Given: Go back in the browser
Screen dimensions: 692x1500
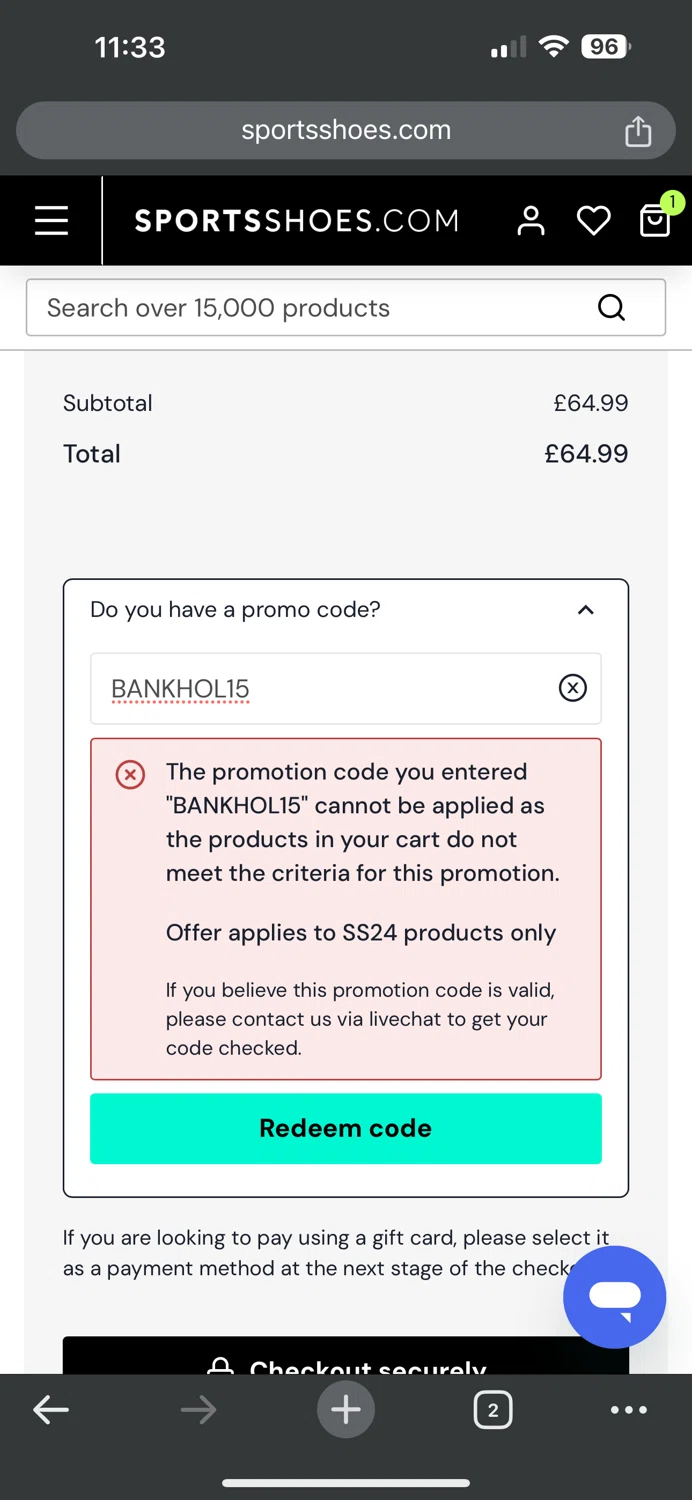Looking at the screenshot, I should (51, 1410).
